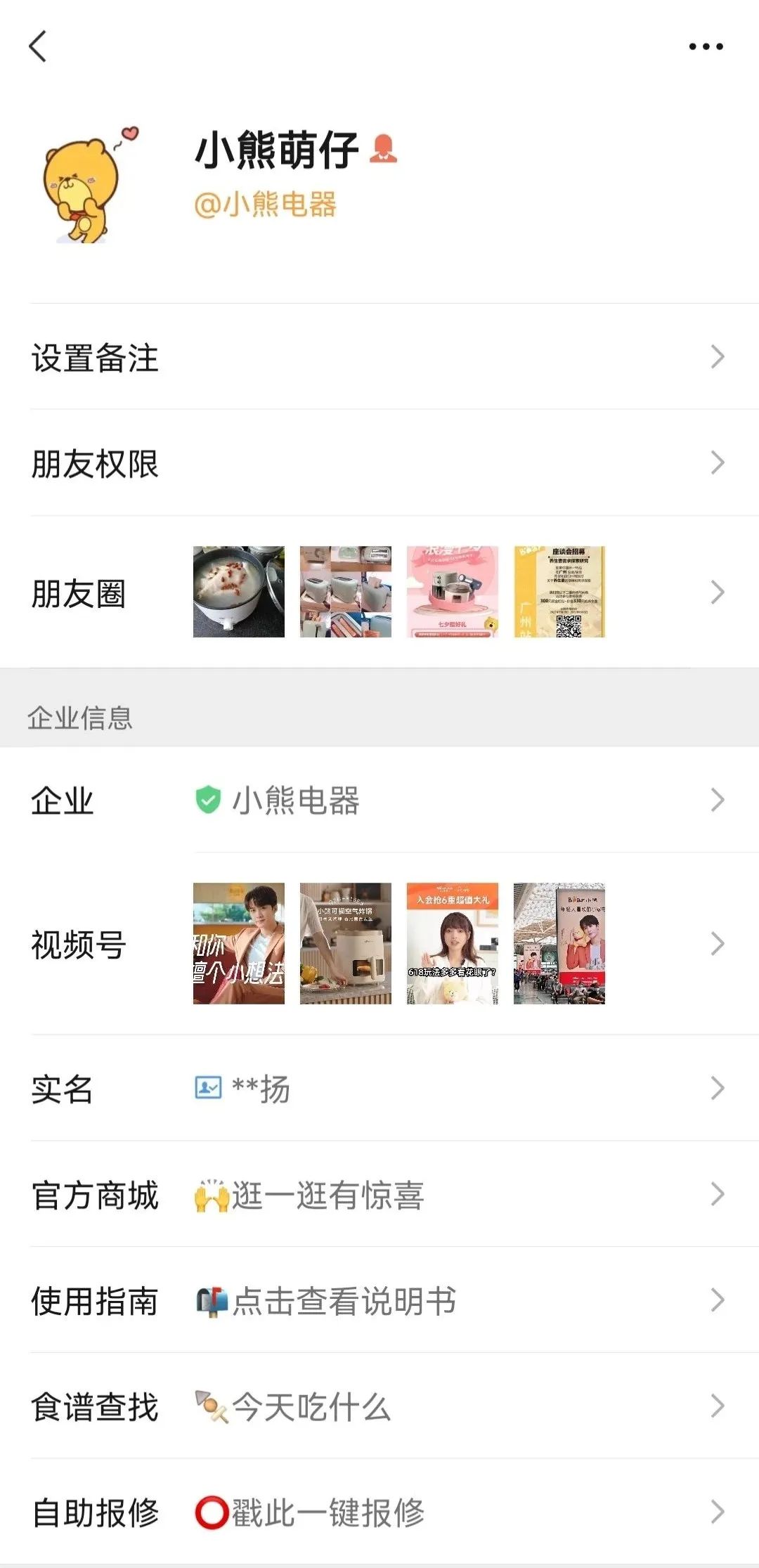Click the female gender icon beside the name

383,148
